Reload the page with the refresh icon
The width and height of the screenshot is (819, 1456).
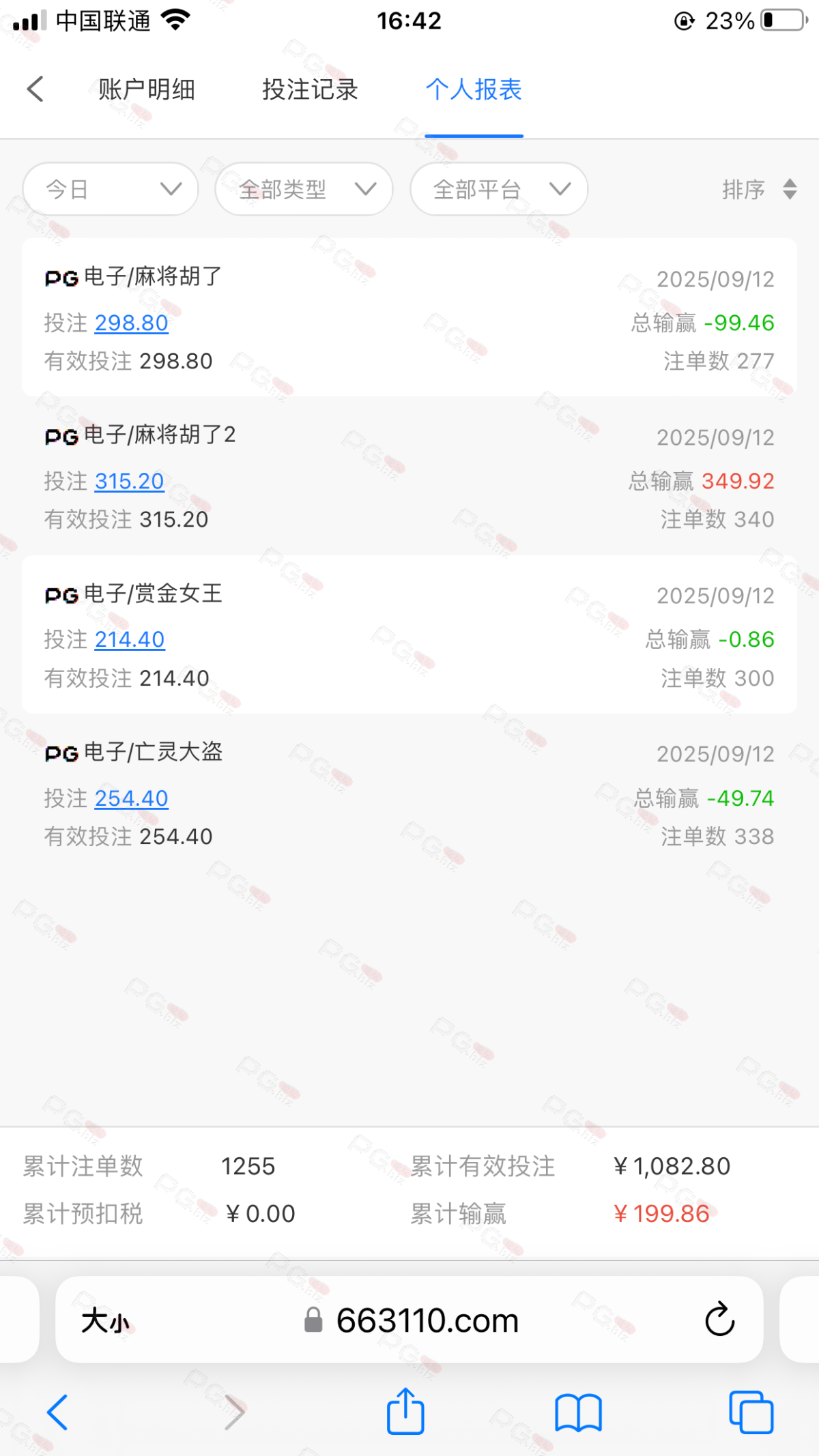click(719, 1320)
